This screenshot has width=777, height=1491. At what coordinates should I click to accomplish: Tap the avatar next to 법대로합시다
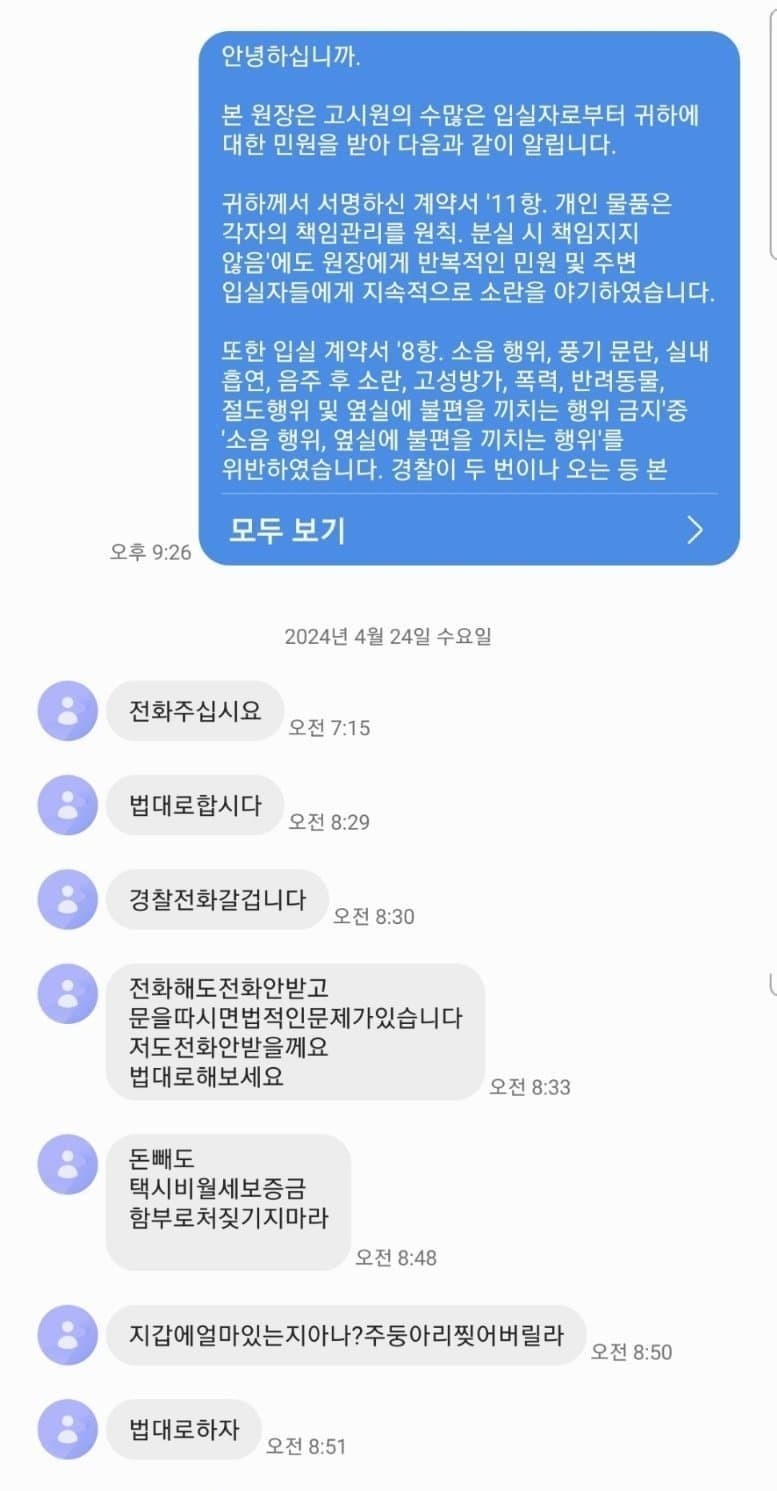tap(68, 805)
